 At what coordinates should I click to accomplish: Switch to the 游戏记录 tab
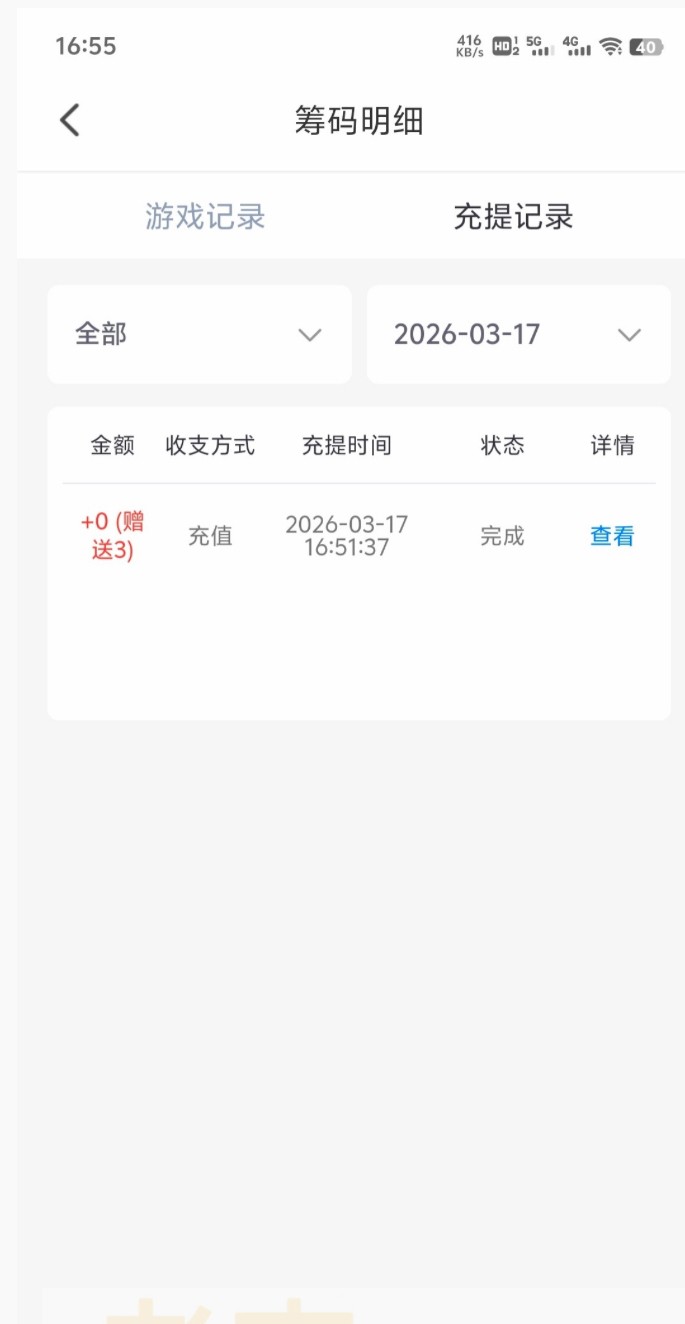(205, 217)
